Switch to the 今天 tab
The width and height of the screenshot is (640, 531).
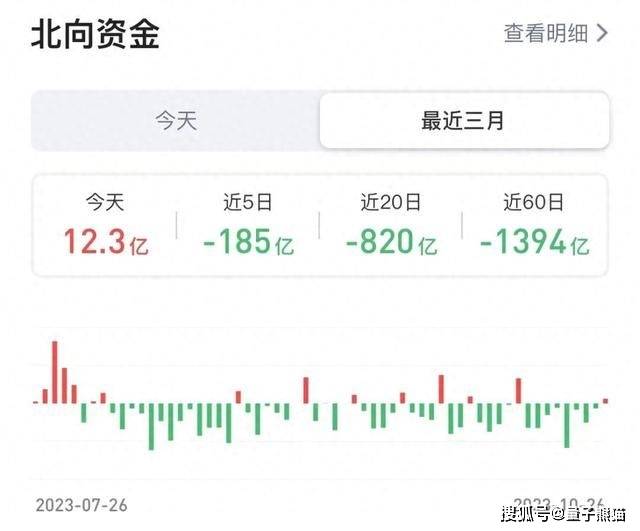pos(176,121)
